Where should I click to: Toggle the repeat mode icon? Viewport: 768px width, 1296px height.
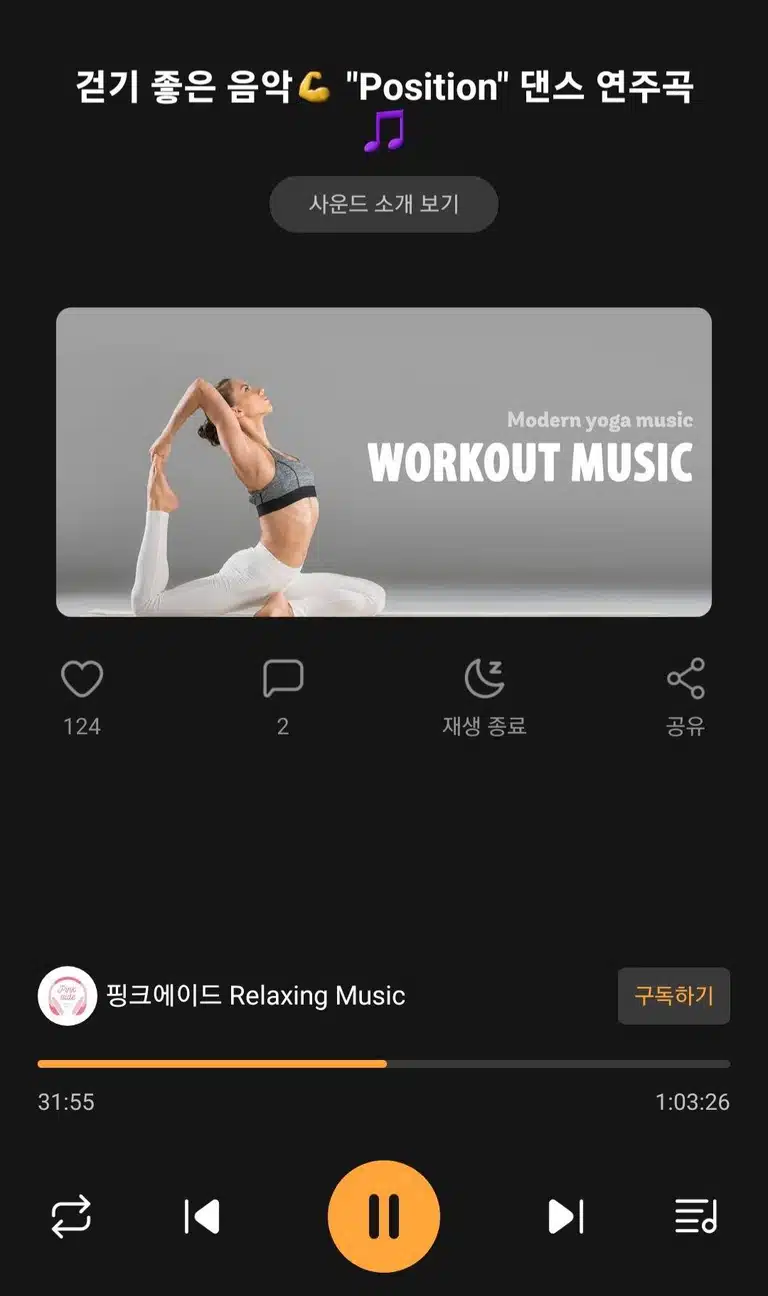point(71,1217)
